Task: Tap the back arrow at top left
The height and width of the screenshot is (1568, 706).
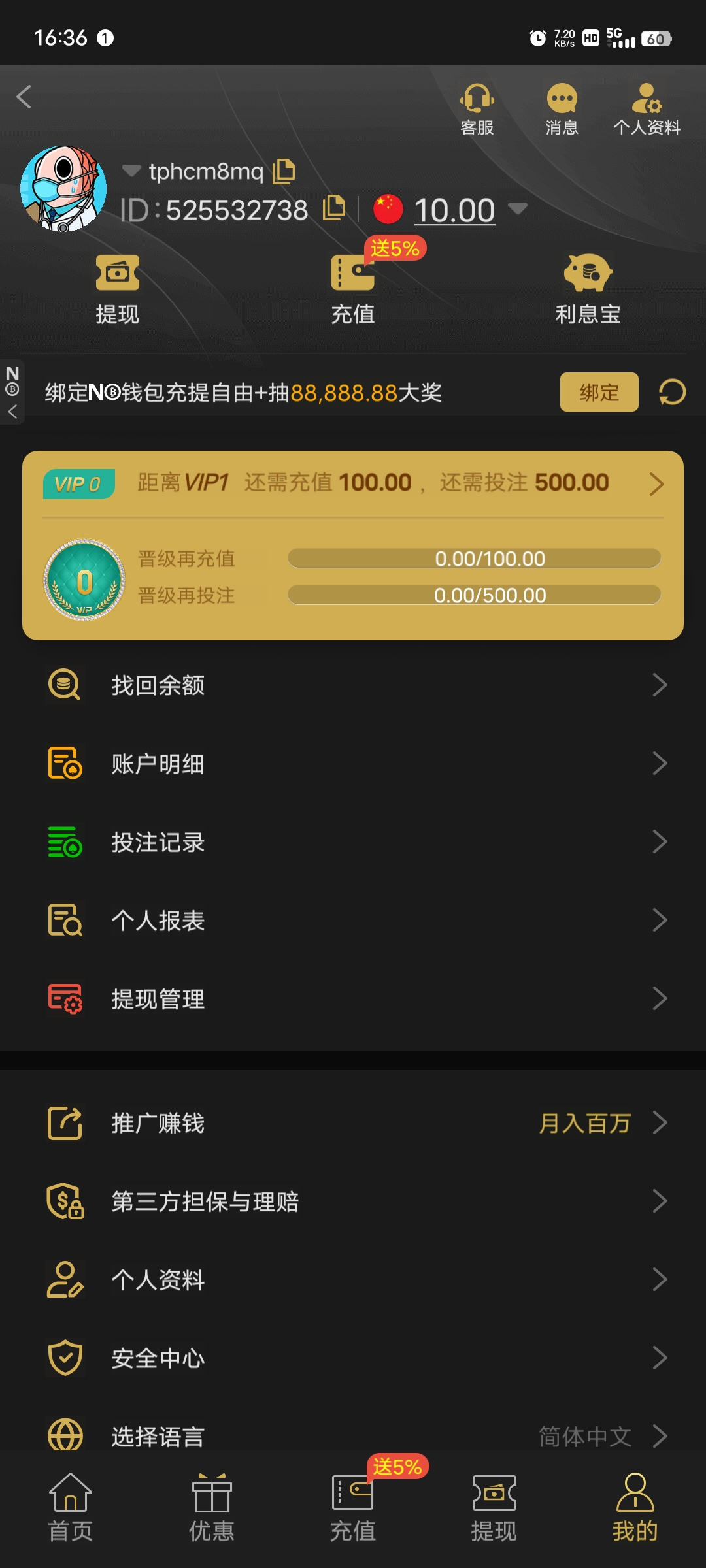Action: point(24,97)
